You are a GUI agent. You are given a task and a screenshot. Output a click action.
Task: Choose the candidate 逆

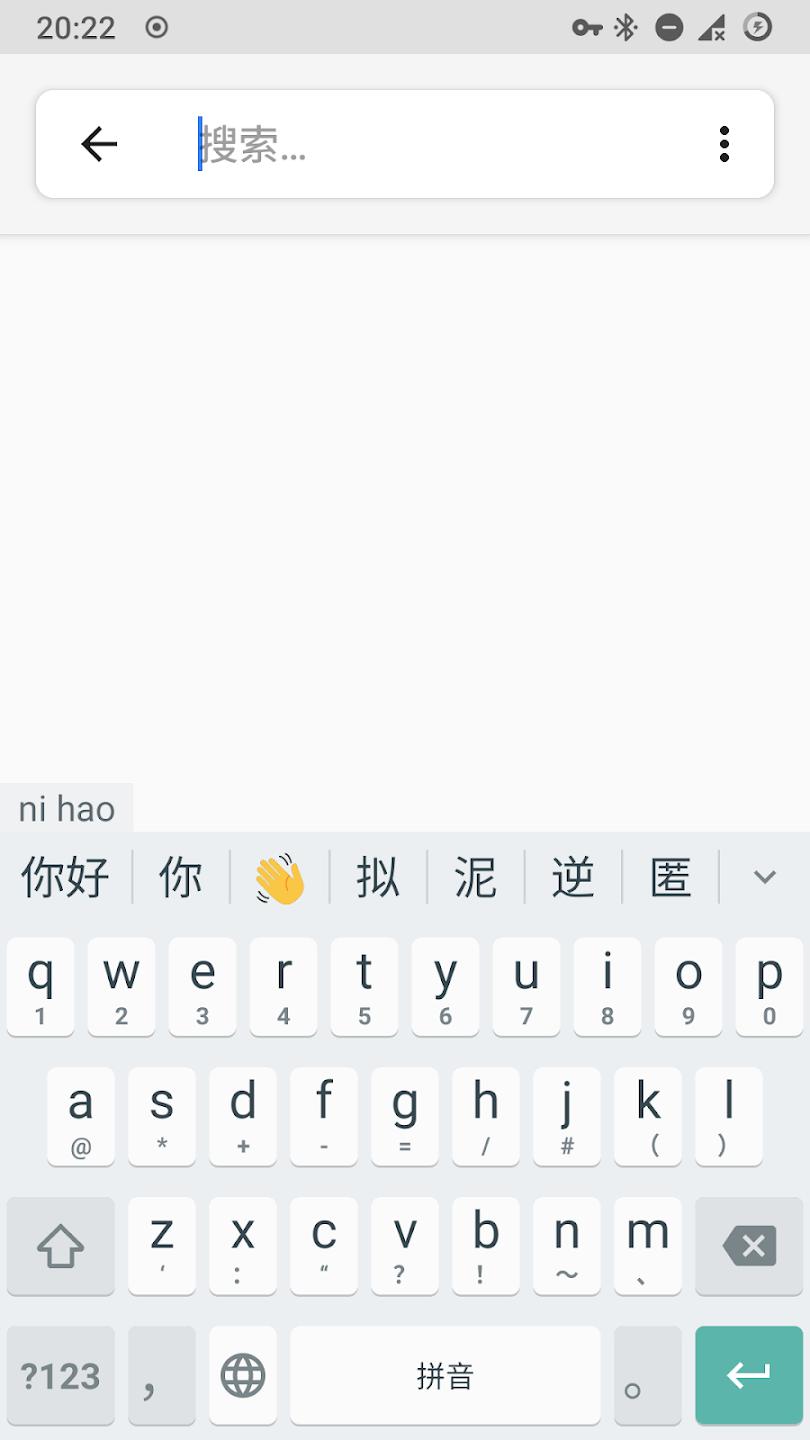(571, 876)
